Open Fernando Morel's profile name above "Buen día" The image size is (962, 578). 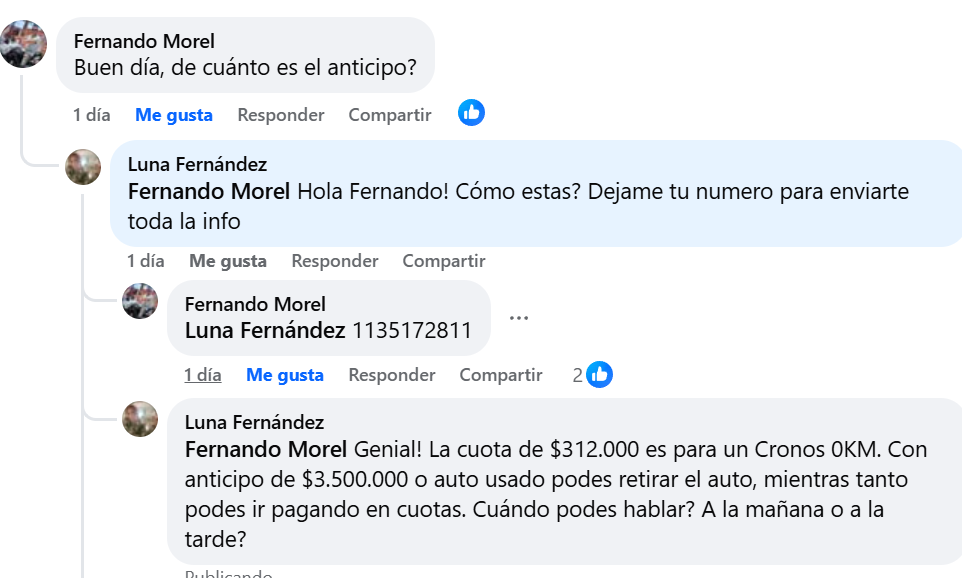[144, 42]
